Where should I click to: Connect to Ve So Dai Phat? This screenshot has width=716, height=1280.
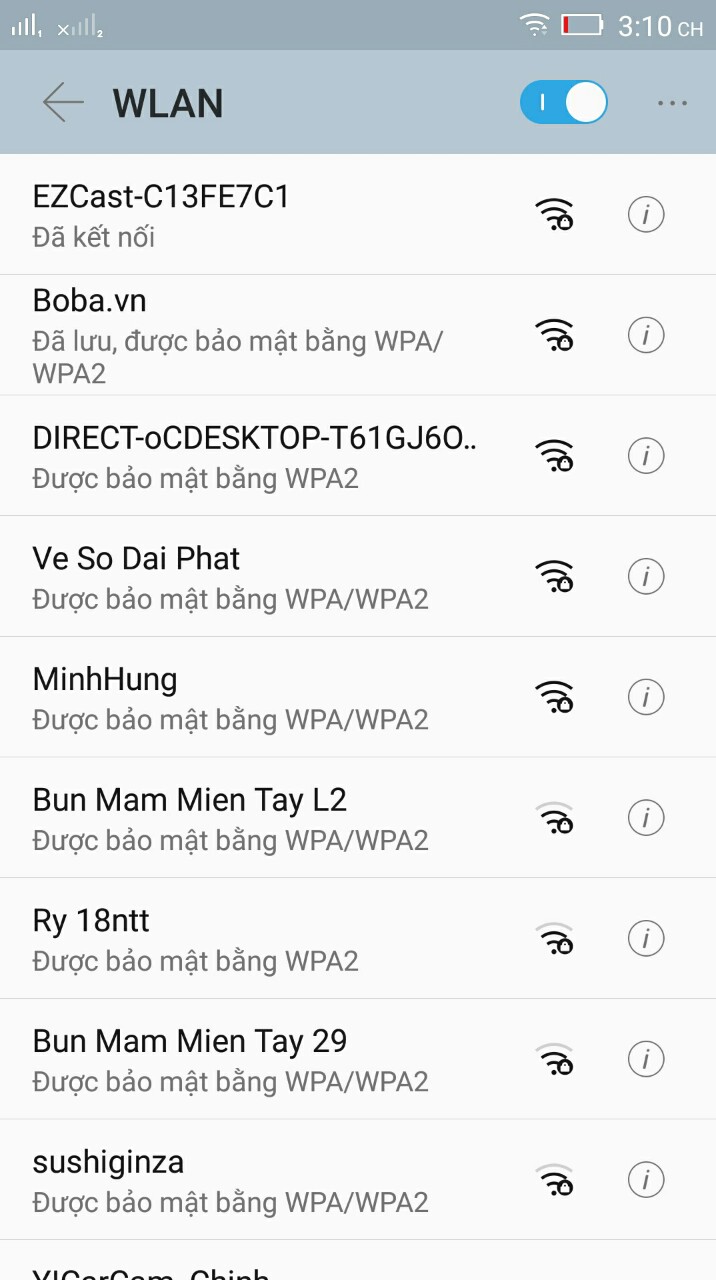click(x=260, y=577)
